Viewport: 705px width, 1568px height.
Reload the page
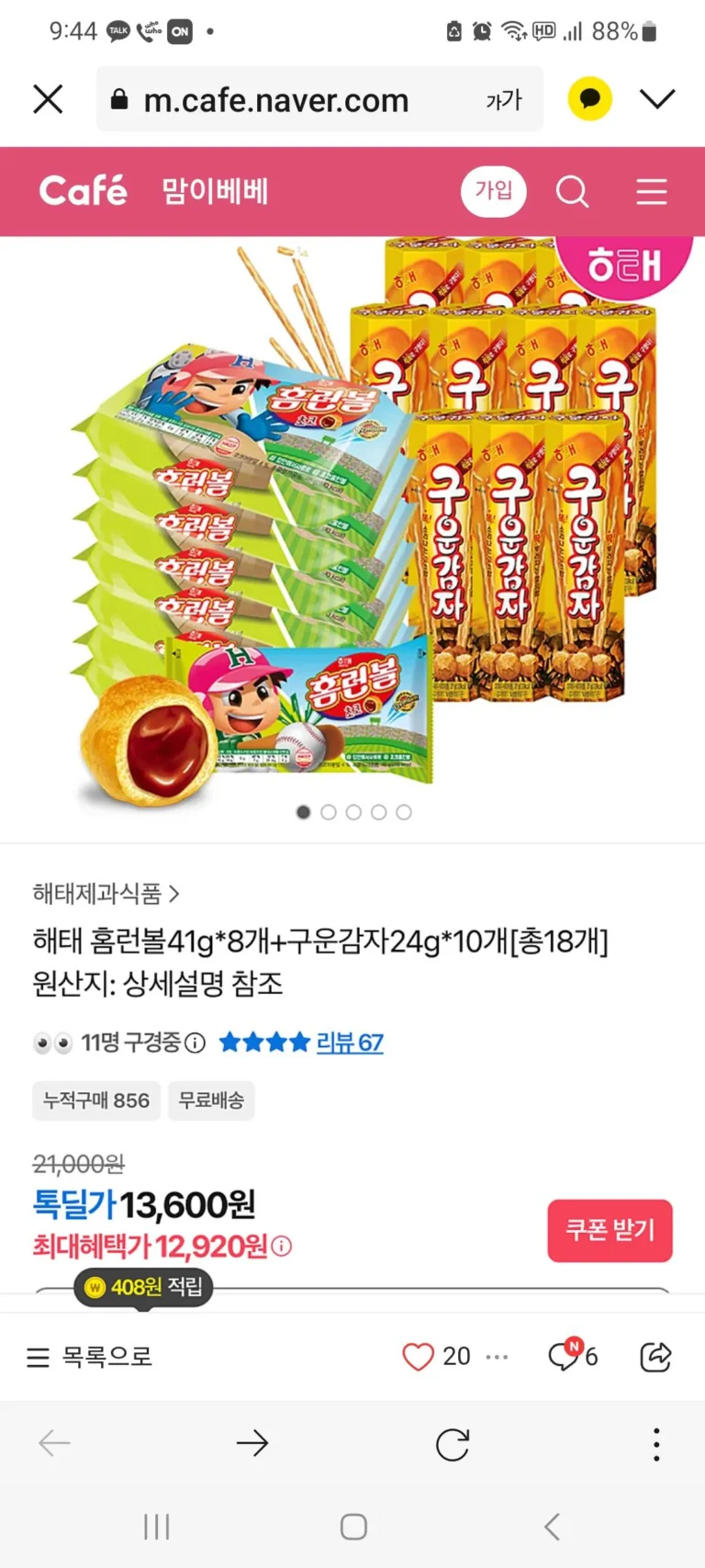pyautogui.click(x=453, y=1444)
